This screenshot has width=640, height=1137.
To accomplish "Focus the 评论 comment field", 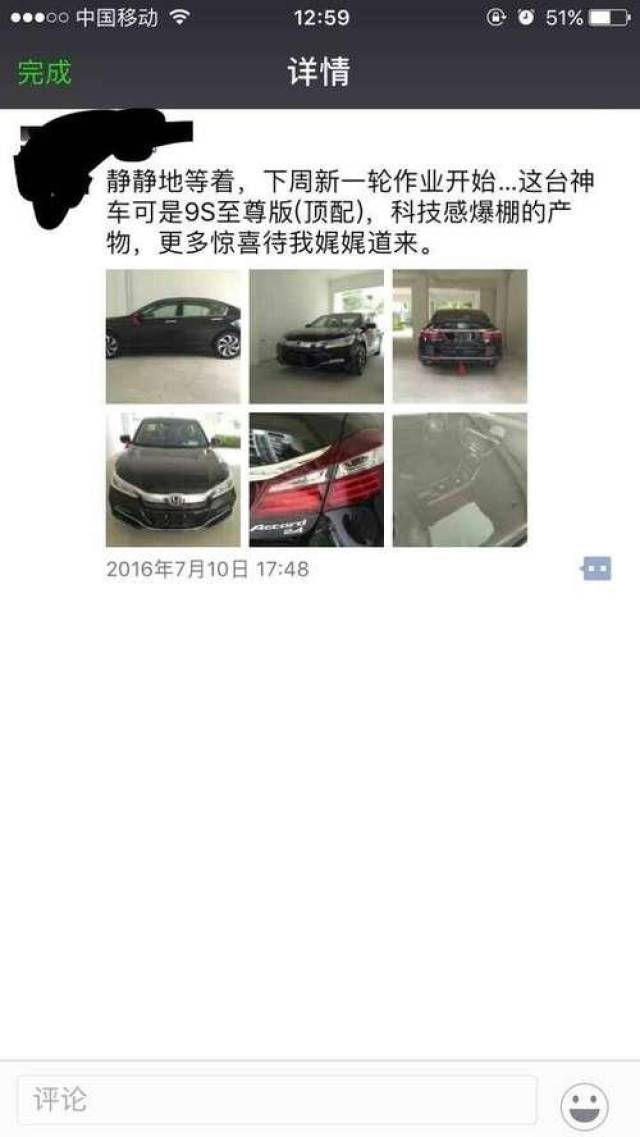I will click(276, 1100).
